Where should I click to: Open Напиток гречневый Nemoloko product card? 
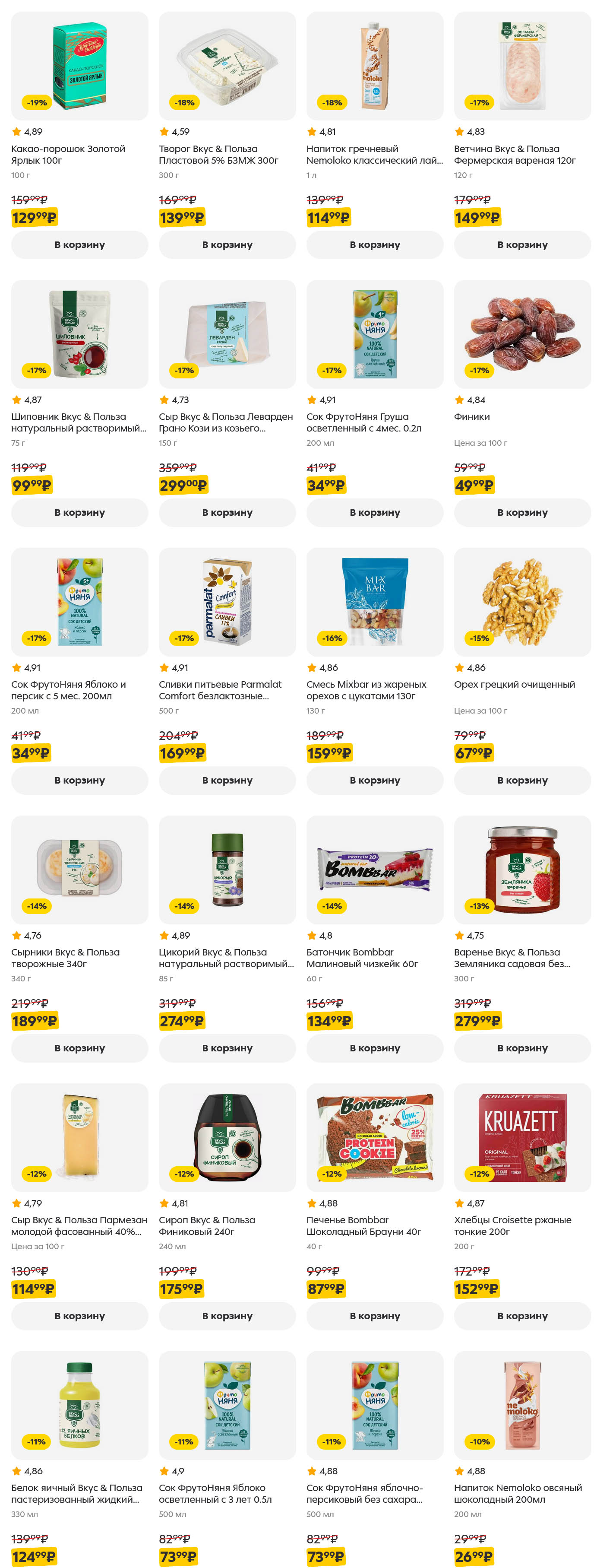374,154
